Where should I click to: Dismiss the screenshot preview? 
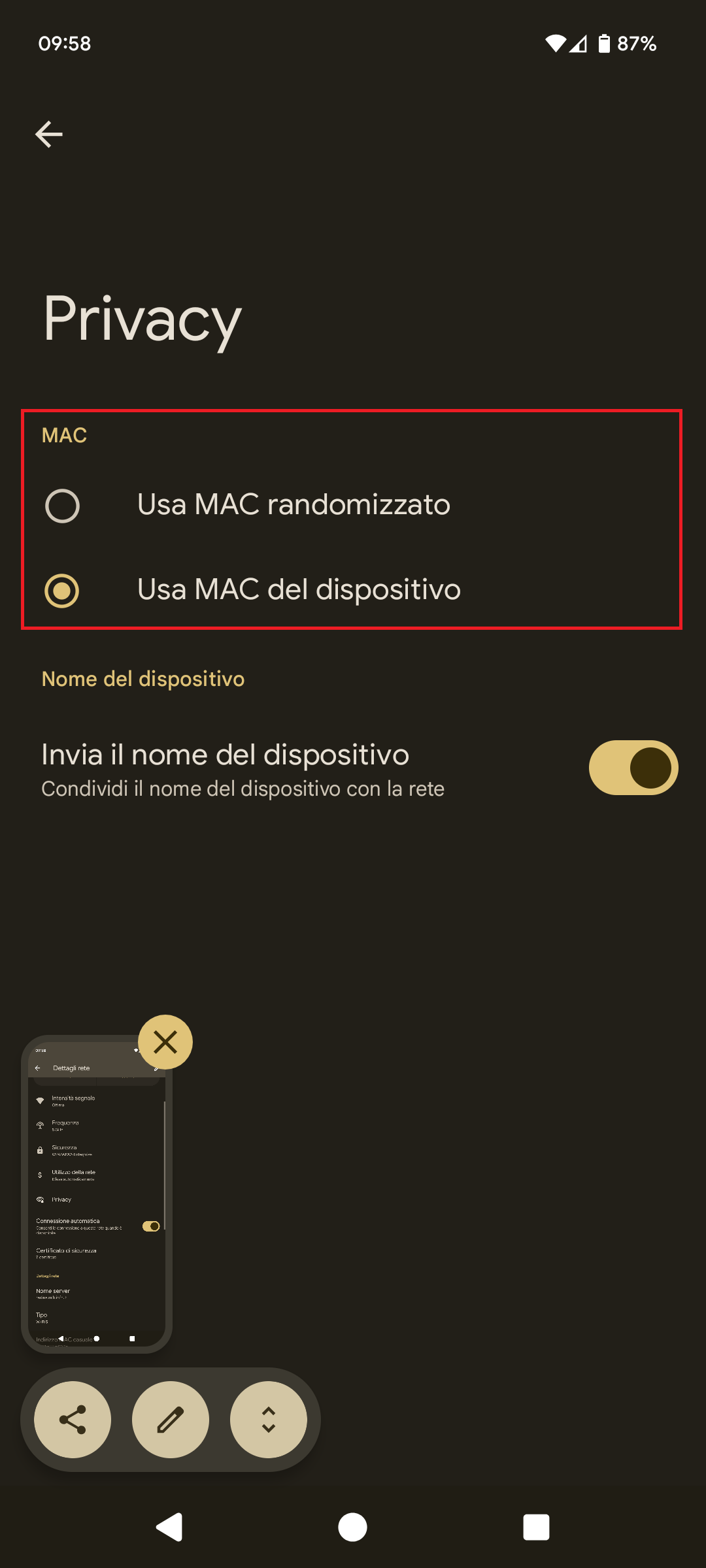click(165, 1042)
